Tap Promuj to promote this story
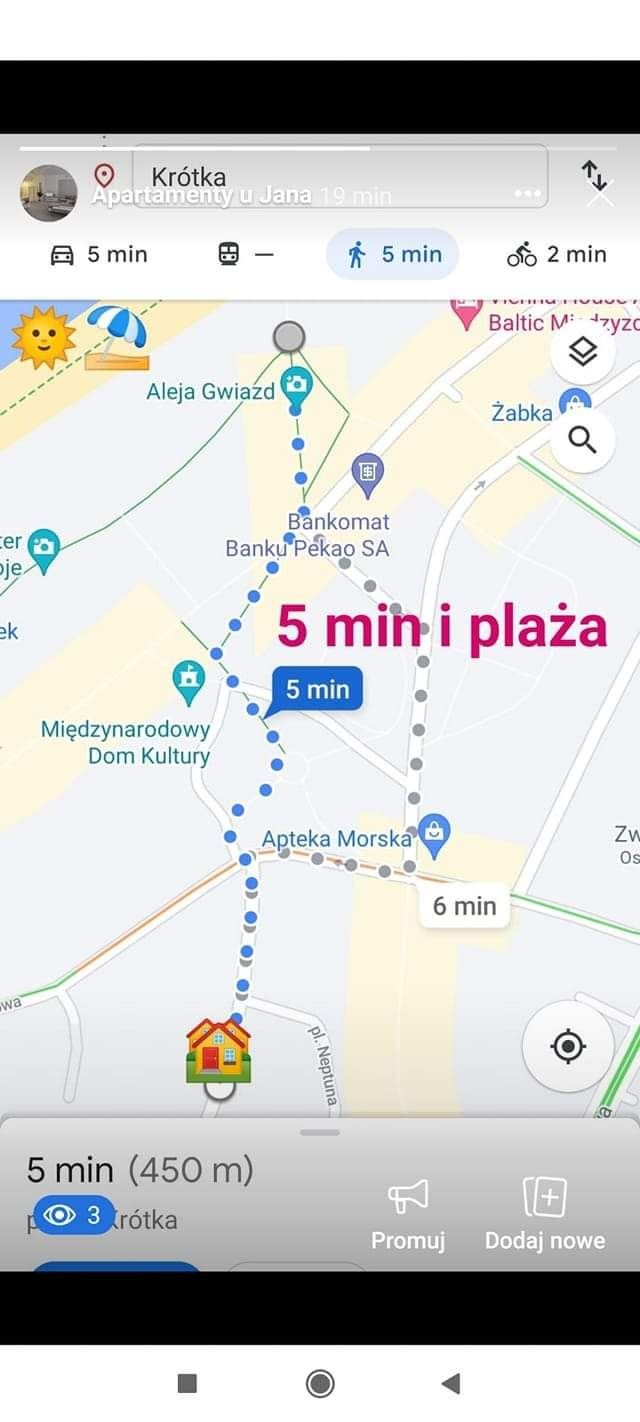The height and width of the screenshot is (1422, 640). click(x=408, y=1214)
